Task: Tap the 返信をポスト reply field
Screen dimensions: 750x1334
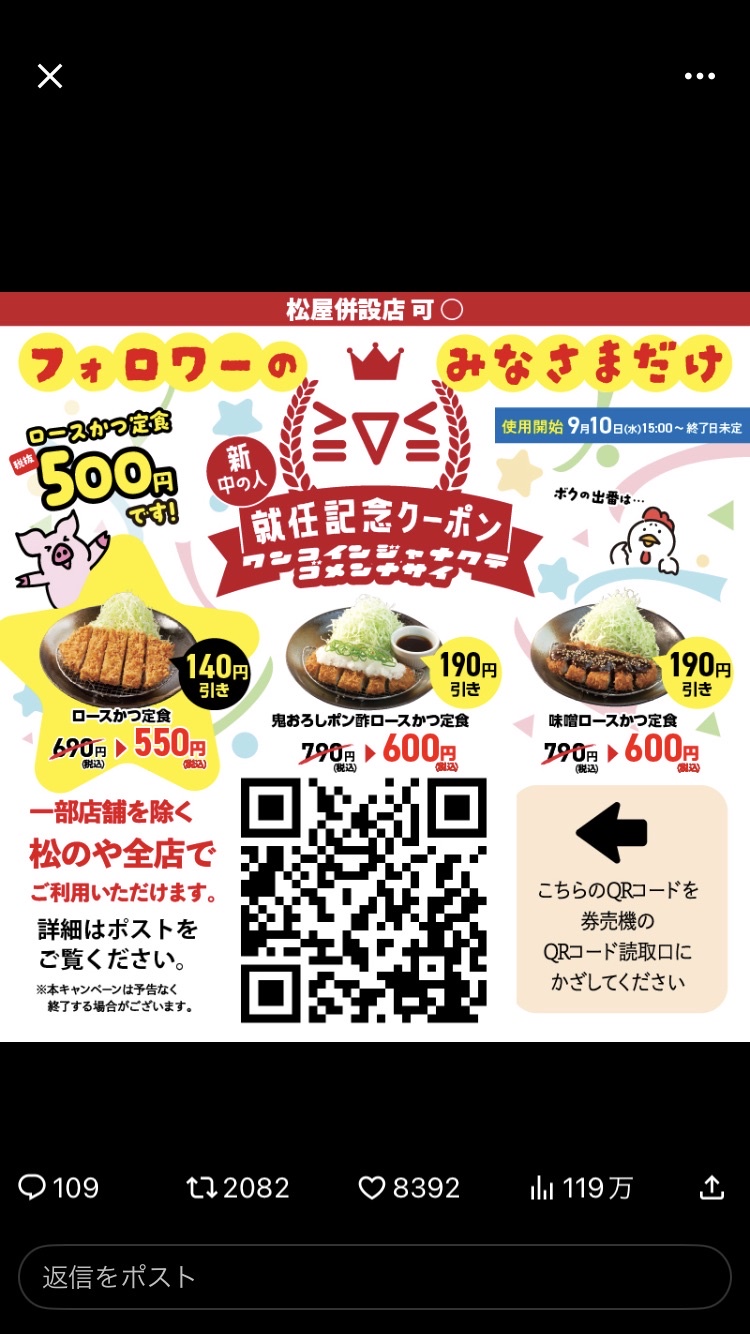Action: pos(375,1277)
